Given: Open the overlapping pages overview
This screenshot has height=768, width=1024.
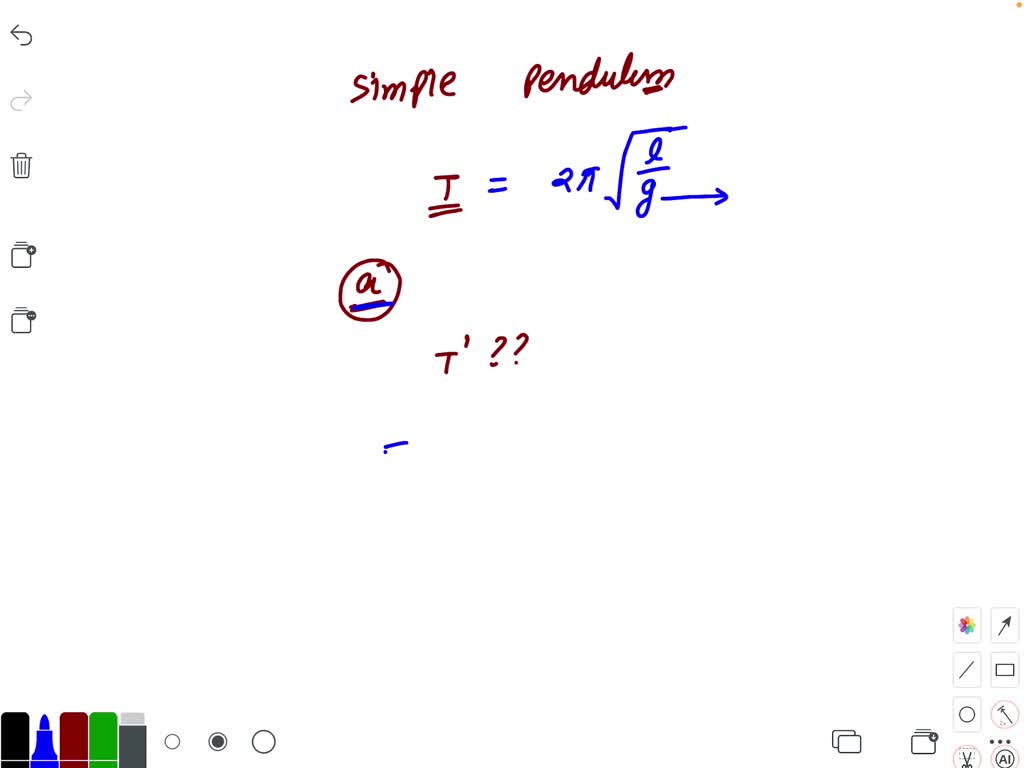Looking at the screenshot, I should (x=846, y=742).
